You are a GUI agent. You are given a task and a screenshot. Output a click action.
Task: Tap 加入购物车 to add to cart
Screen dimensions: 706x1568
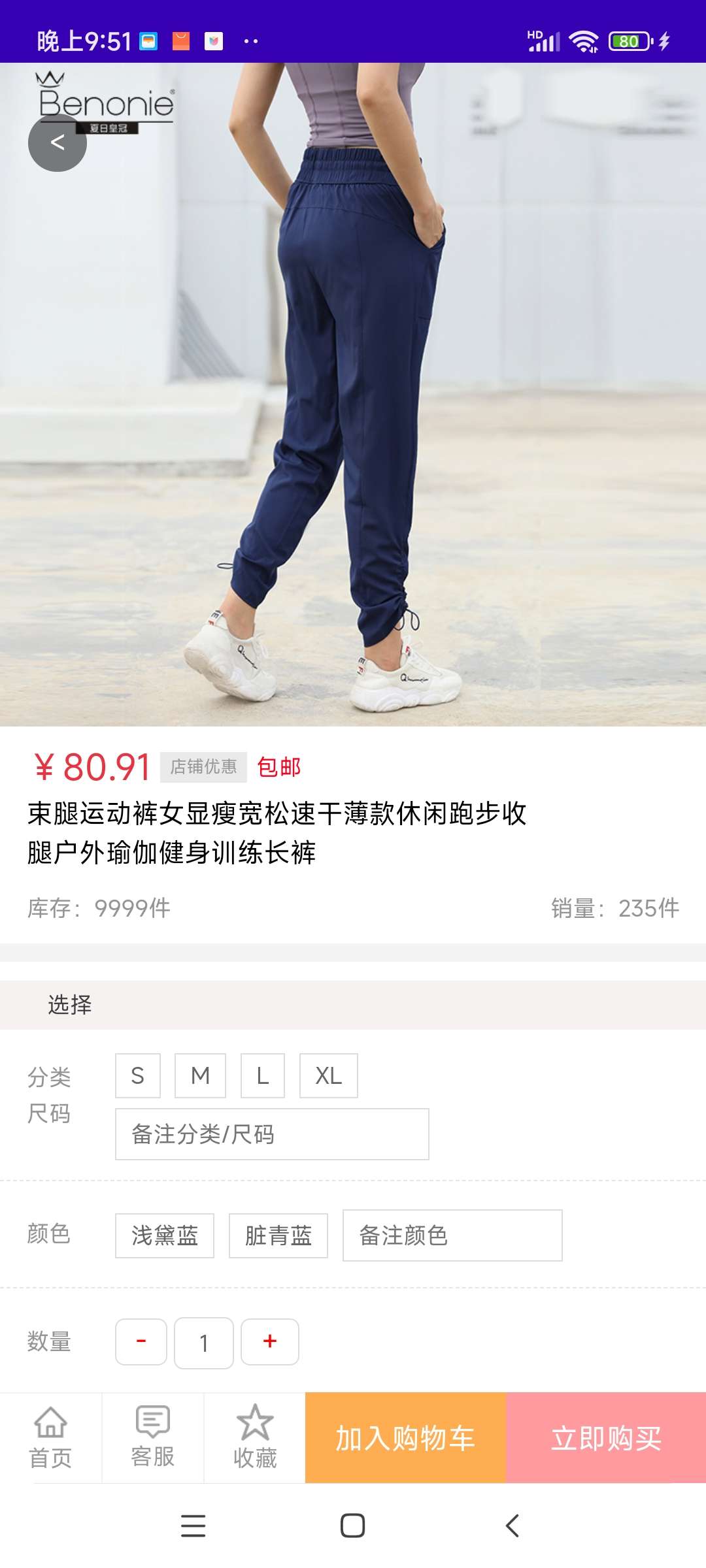coord(405,1438)
